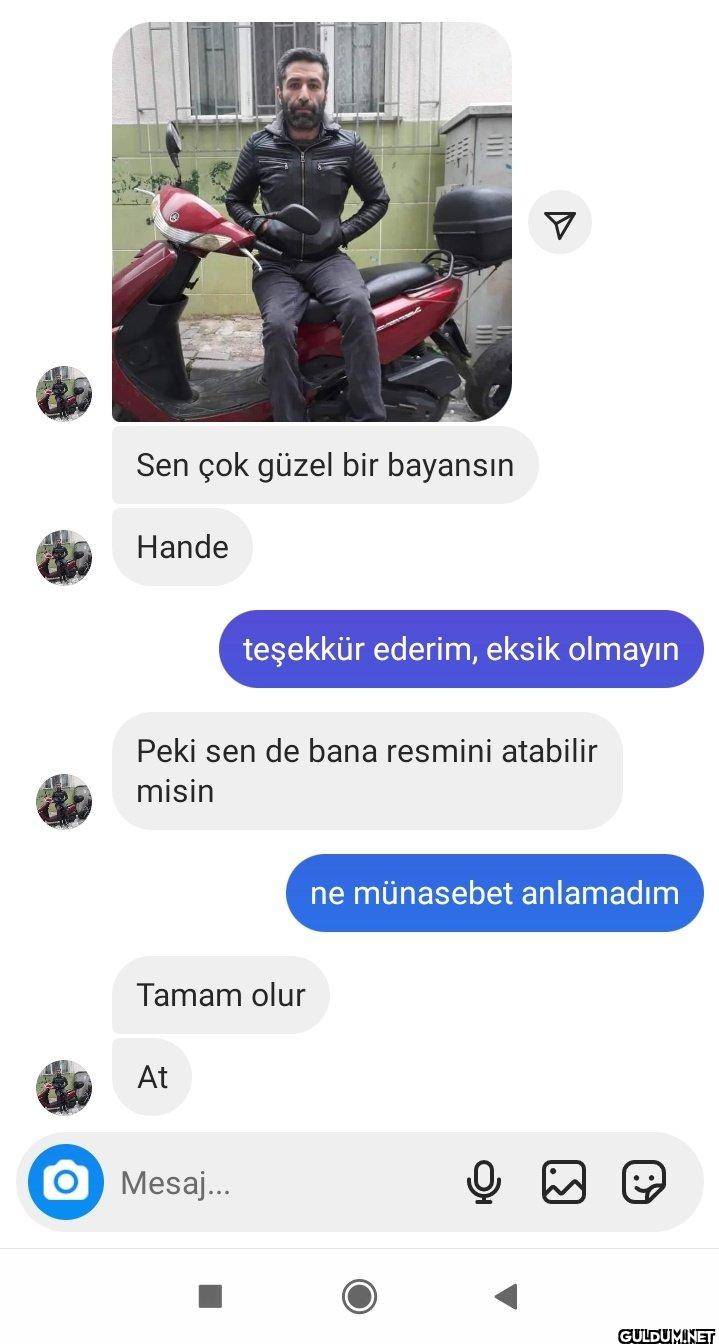
Task: Go back with the system back button
Action: click(x=506, y=1297)
